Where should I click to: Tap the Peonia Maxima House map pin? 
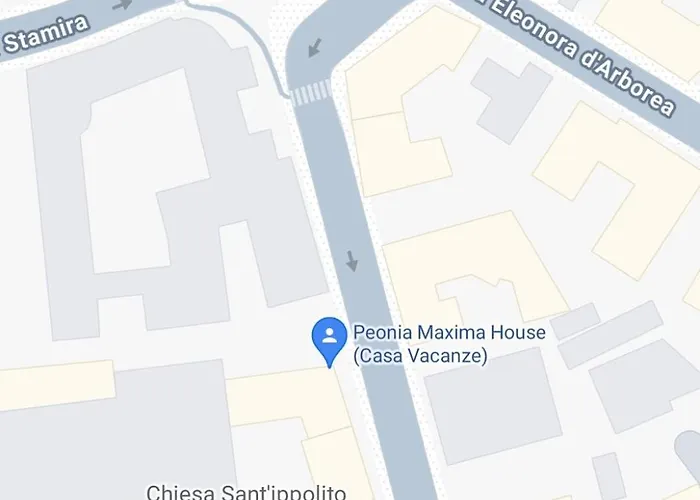point(329,339)
